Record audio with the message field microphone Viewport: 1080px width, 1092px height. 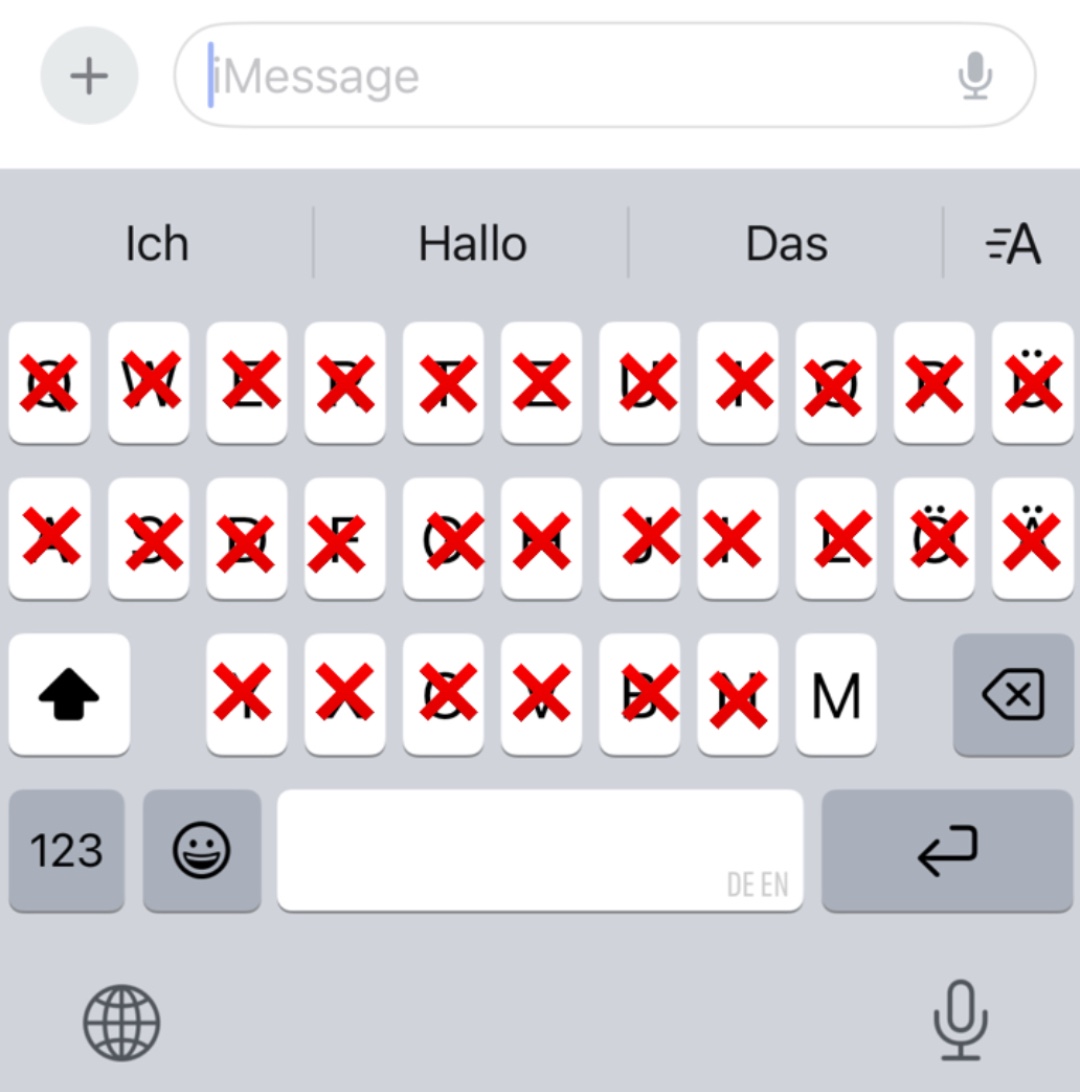click(975, 76)
